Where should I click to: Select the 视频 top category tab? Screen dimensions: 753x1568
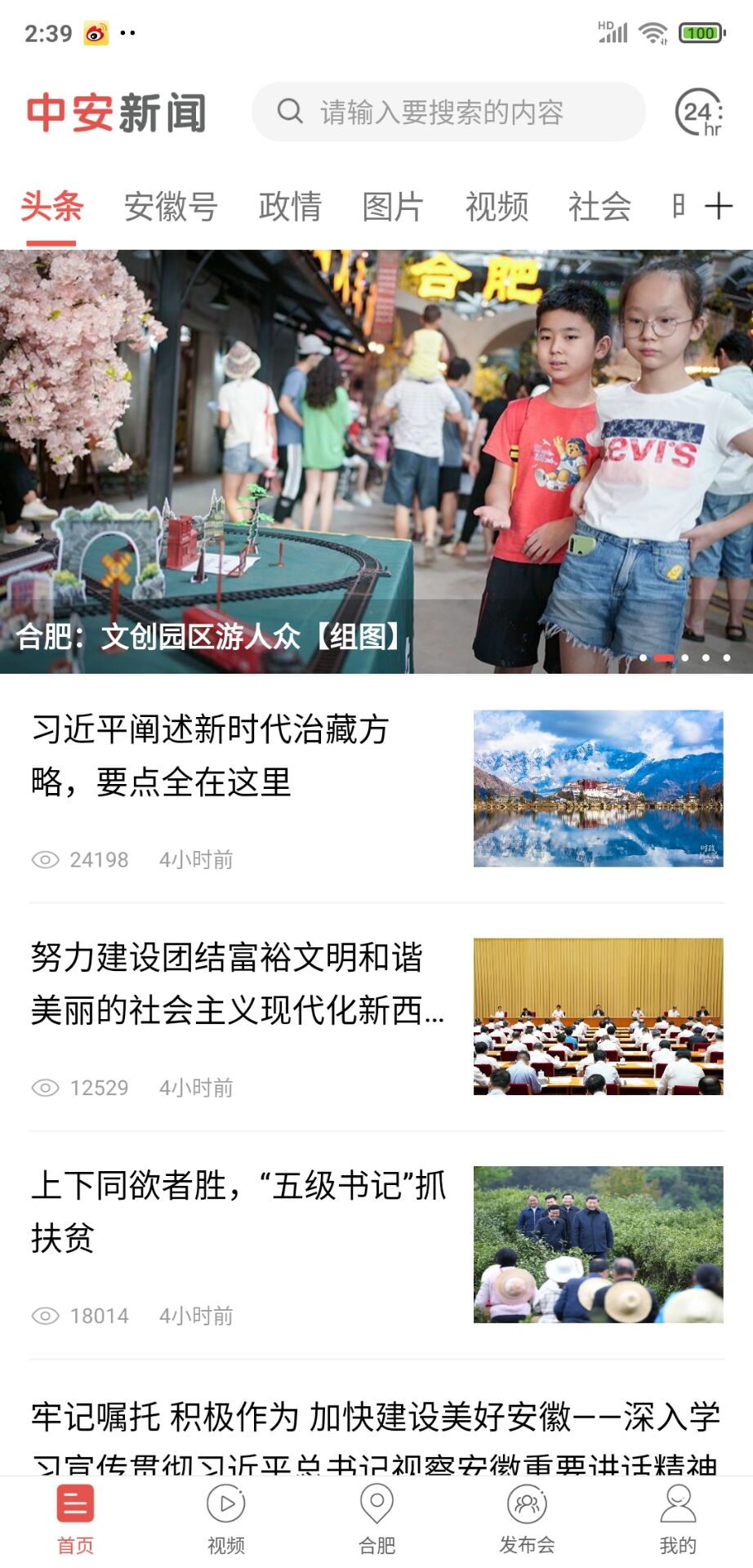click(497, 207)
